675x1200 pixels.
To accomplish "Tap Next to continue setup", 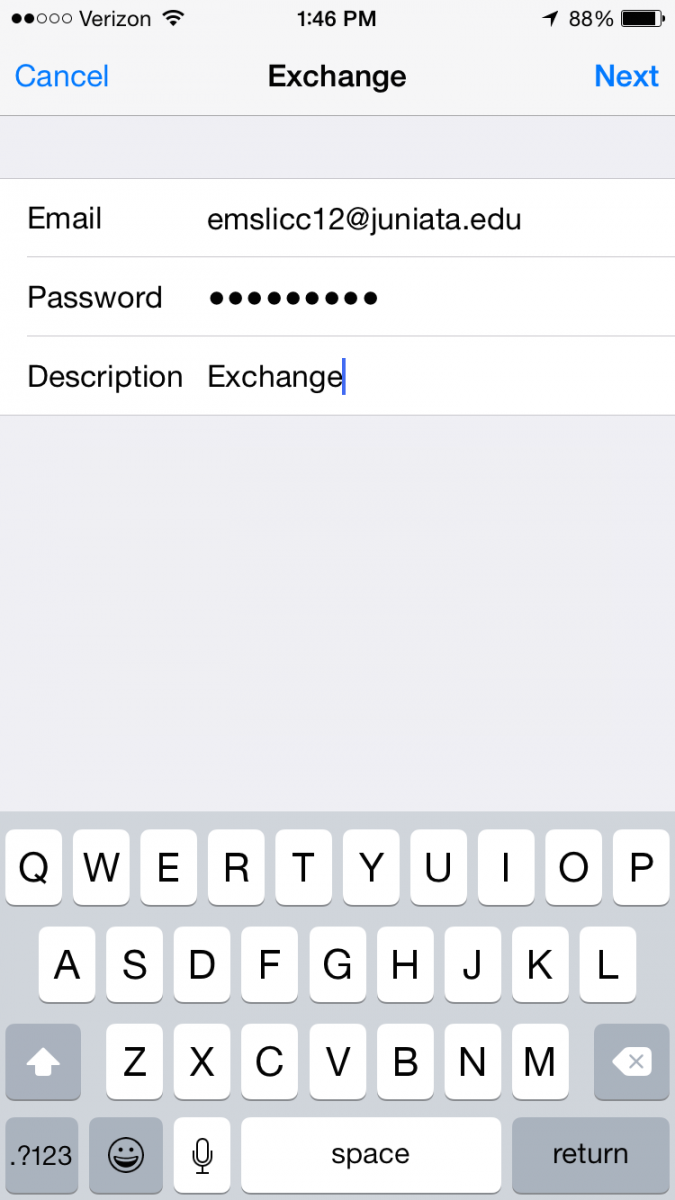I will 626,76.
